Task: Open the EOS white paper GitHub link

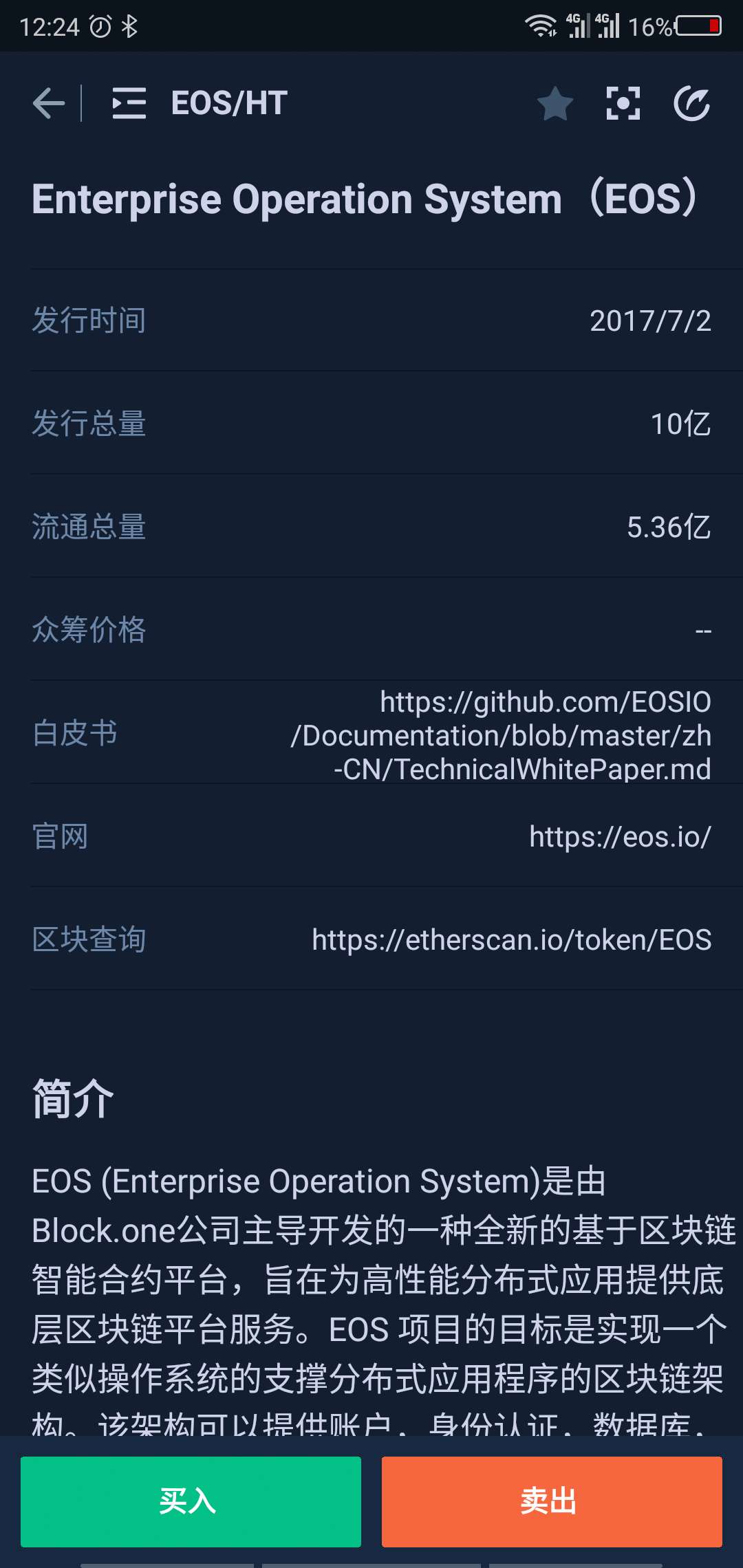Action: click(x=501, y=735)
